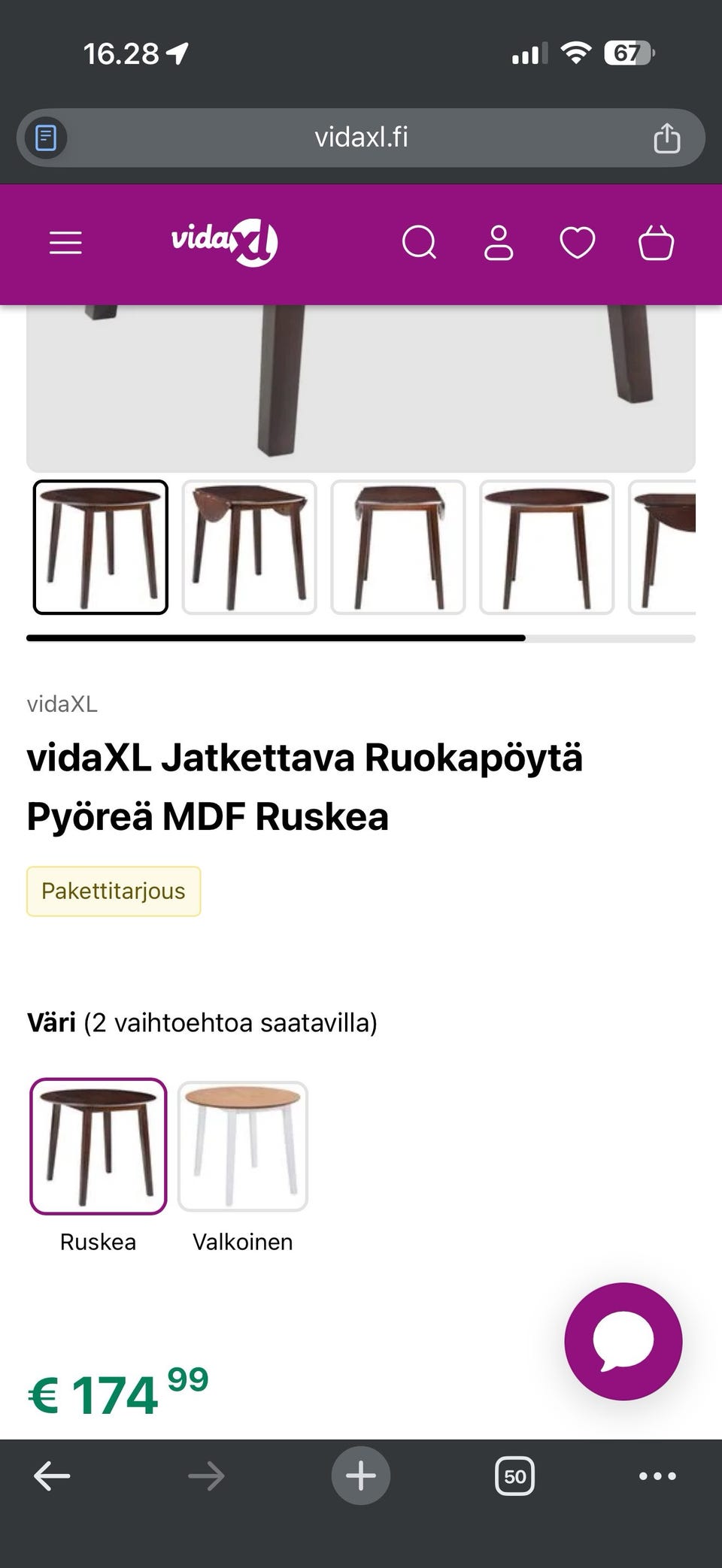Click the vidaXL logo

(x=223, y=242)
